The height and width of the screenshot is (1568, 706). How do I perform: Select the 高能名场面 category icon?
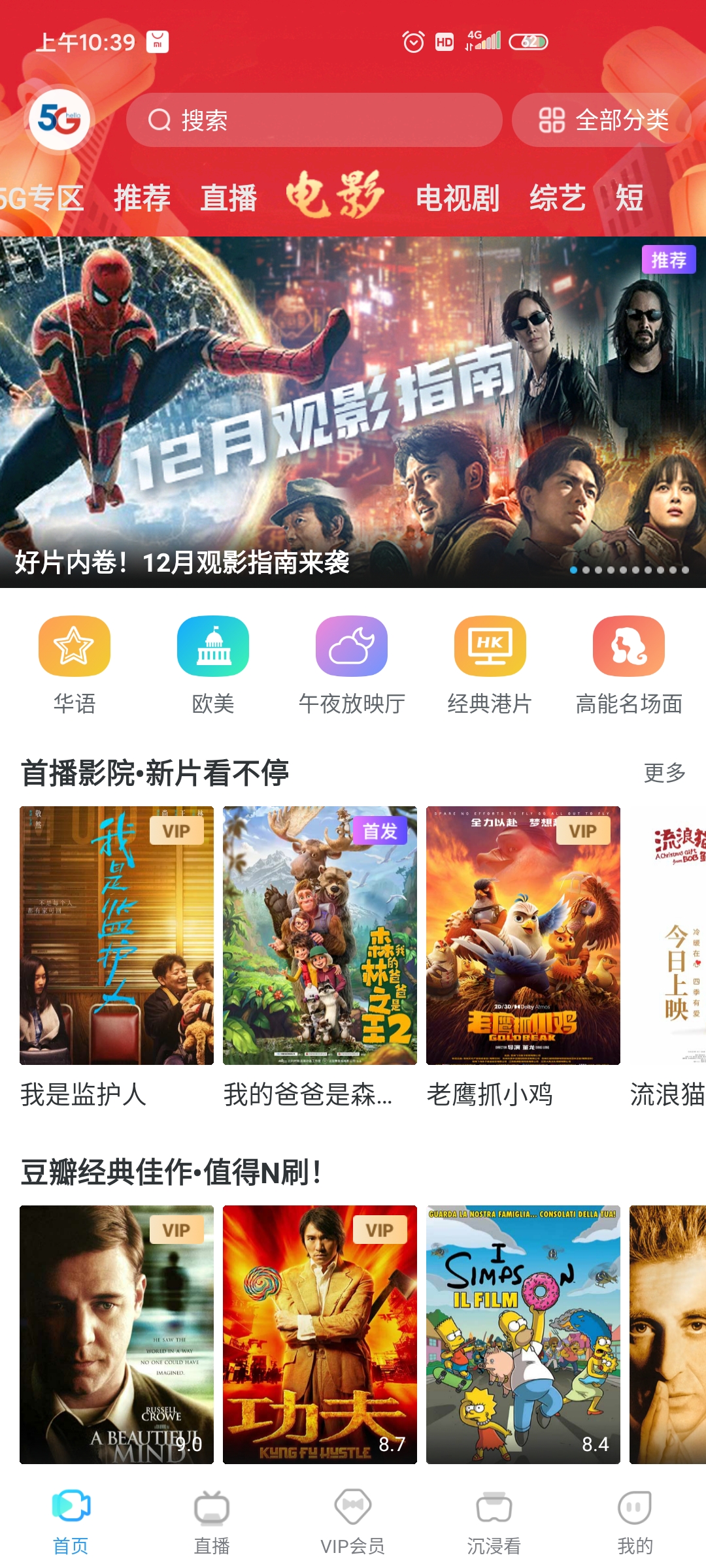(x=631, y=647)
